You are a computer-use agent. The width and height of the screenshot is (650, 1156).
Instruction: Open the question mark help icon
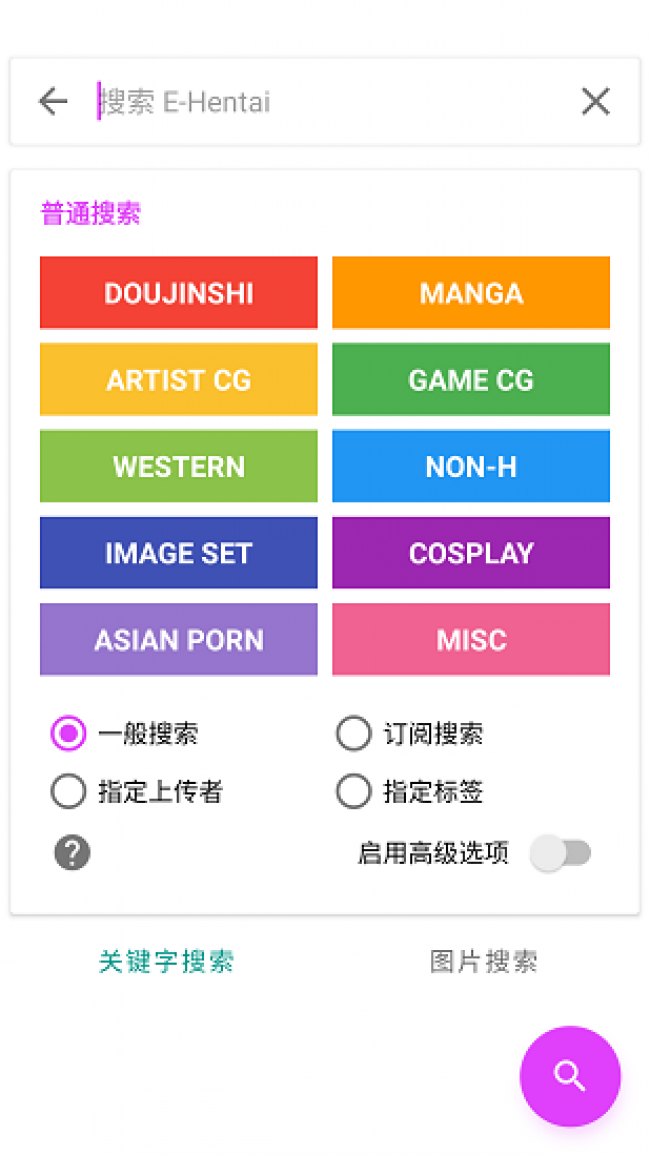click(72, 853)
